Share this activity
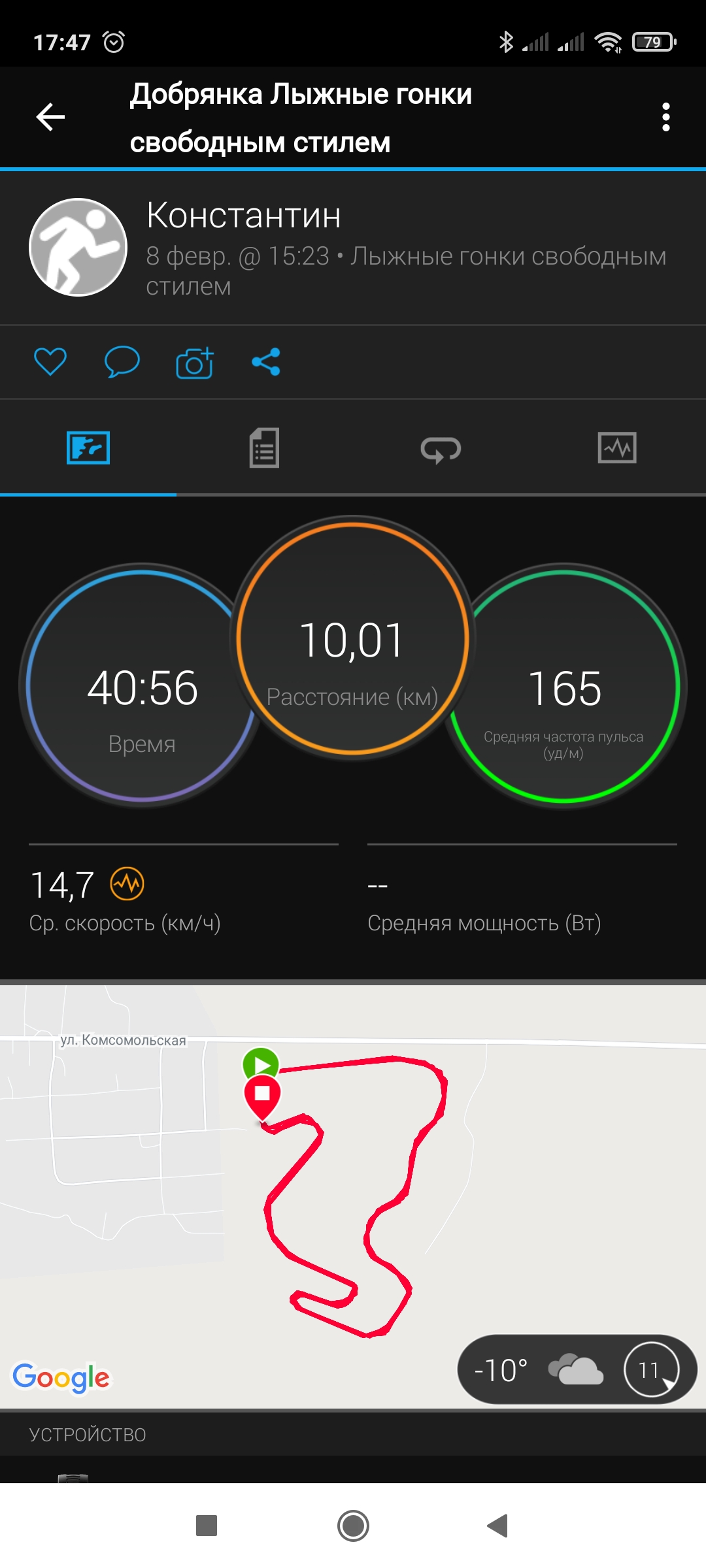706x1568 pixels. [x=266, y=362]
